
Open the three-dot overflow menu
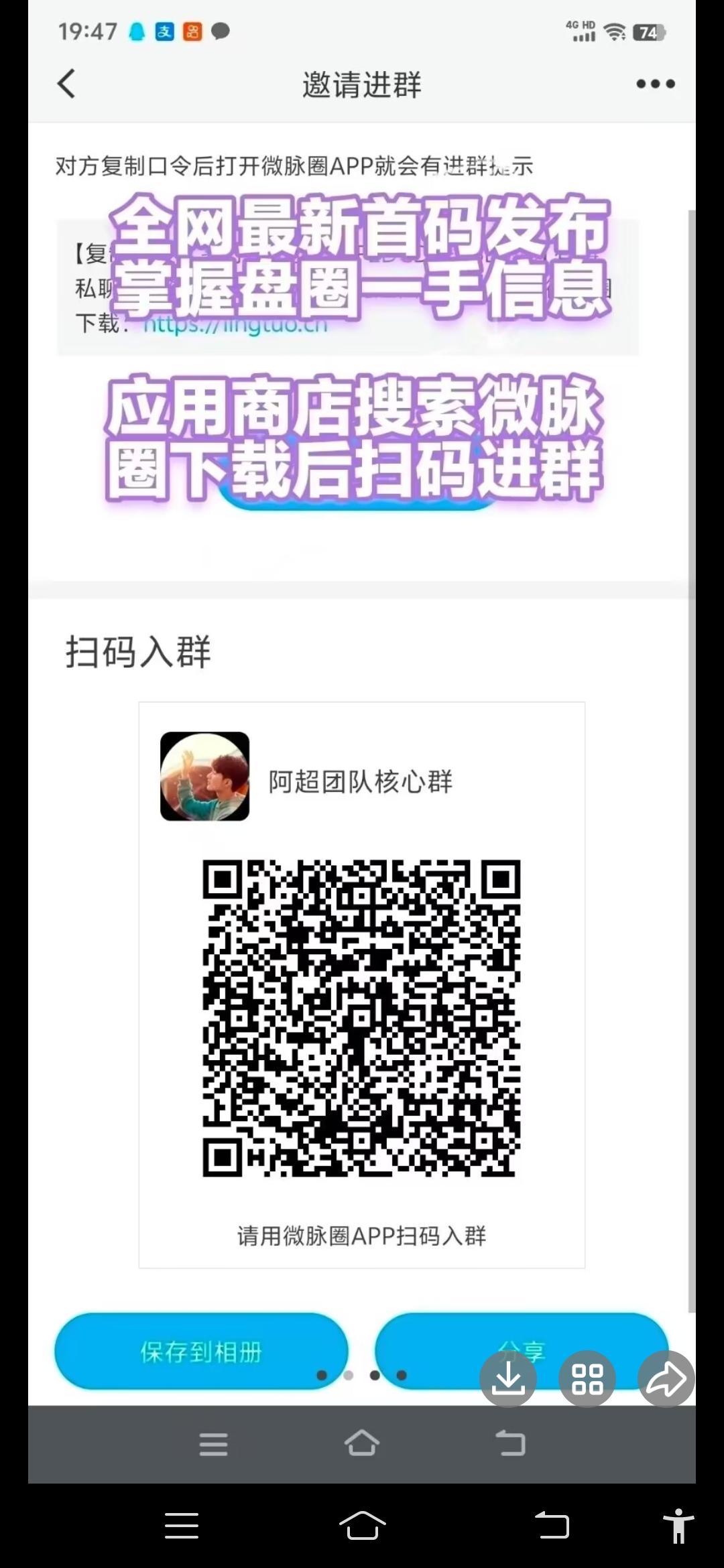pos(655,84)
